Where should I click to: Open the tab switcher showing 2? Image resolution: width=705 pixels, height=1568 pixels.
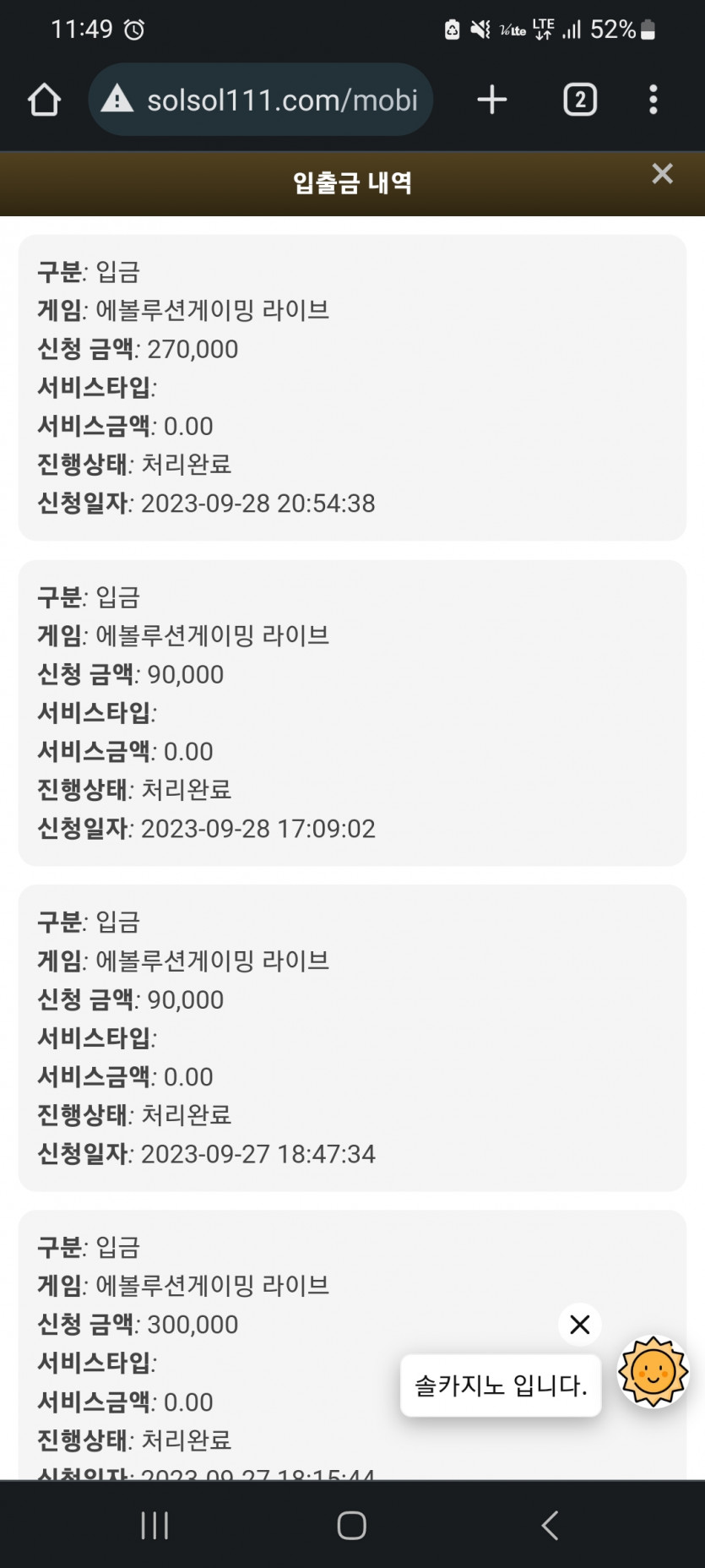(x=580, y=100)
